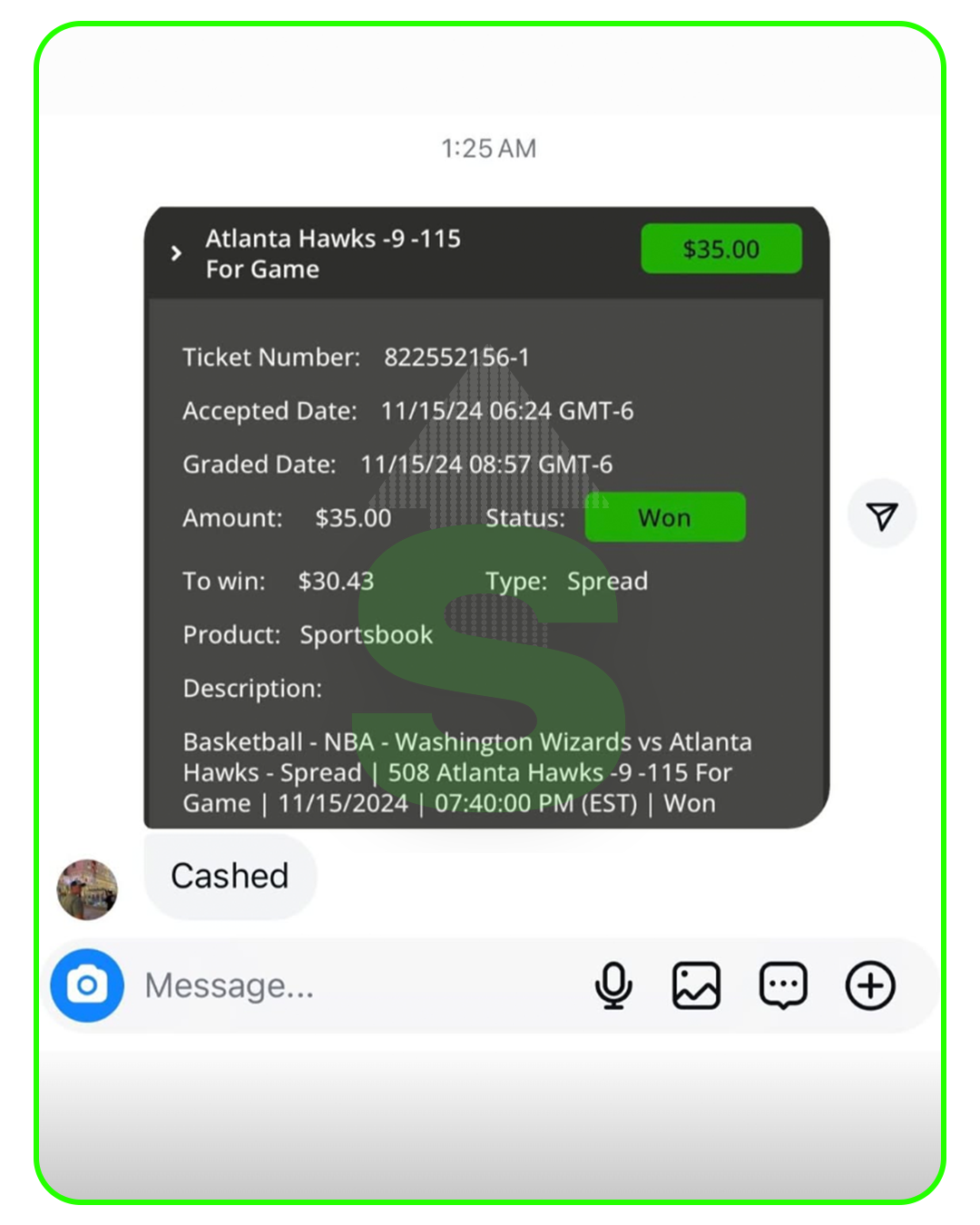Viewport: 980px width, 1225px height.
Task: Forward the bet slip image
Action: [x=881, y=515]
